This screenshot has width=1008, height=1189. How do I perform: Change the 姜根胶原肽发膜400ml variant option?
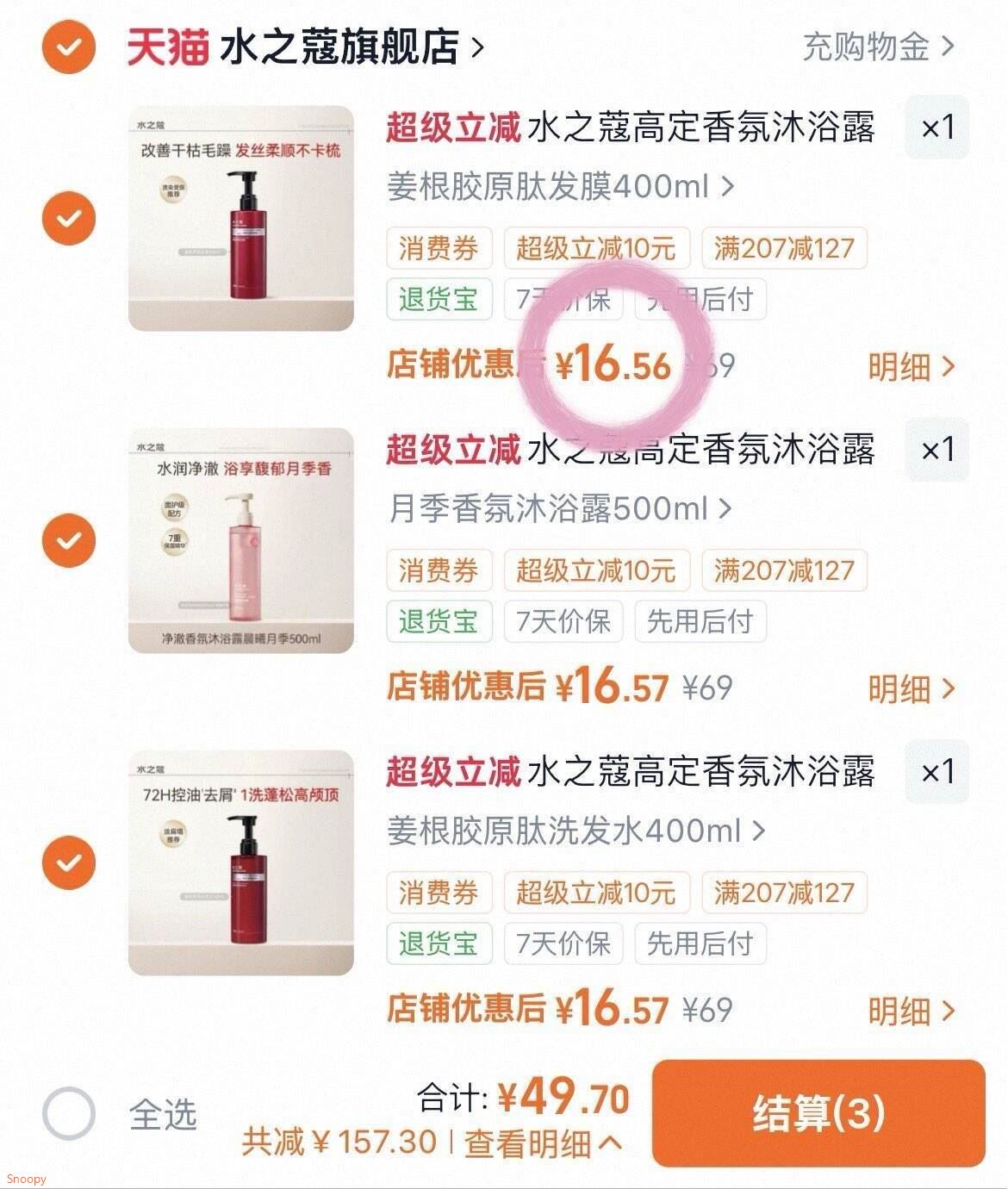pos(560,185)
